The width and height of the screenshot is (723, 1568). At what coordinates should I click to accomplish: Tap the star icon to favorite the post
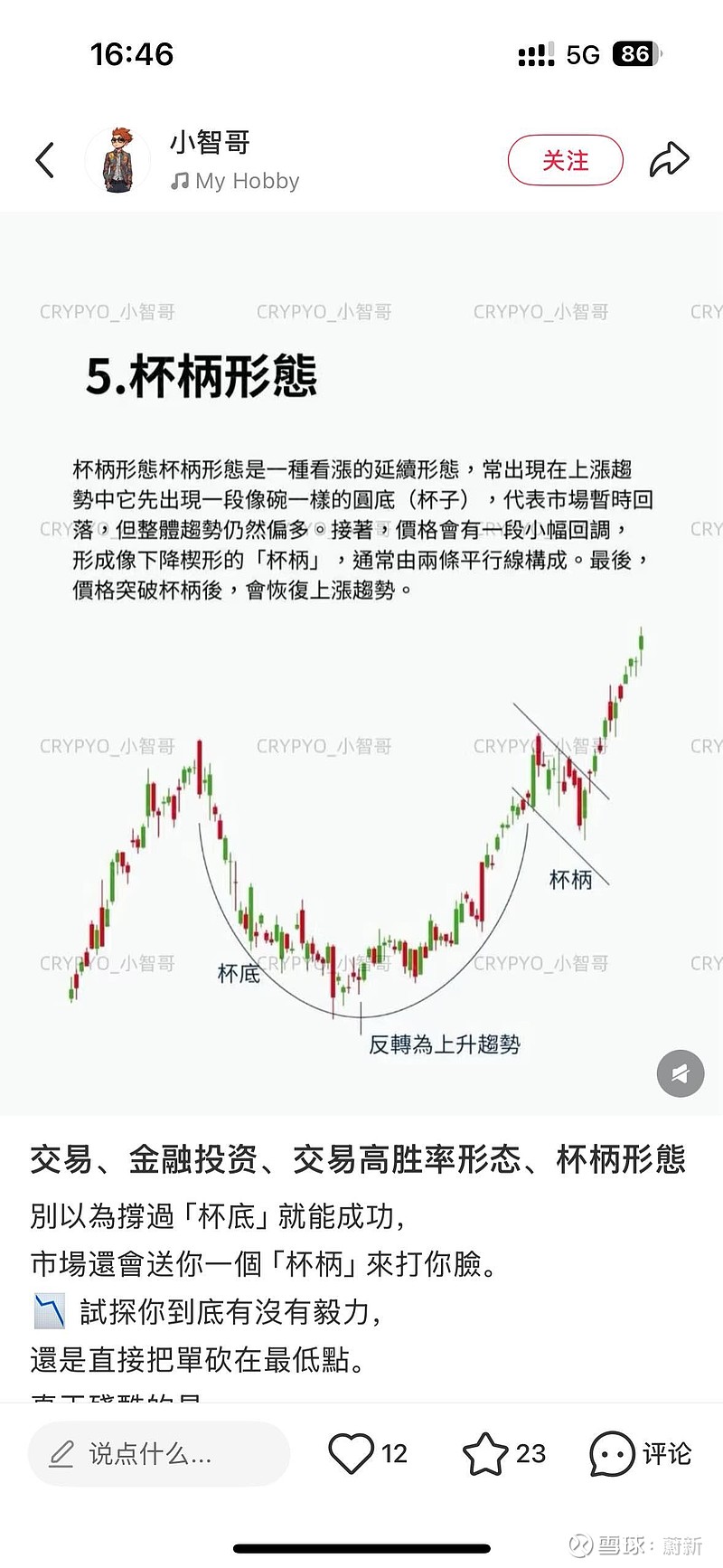(486, 1453)
